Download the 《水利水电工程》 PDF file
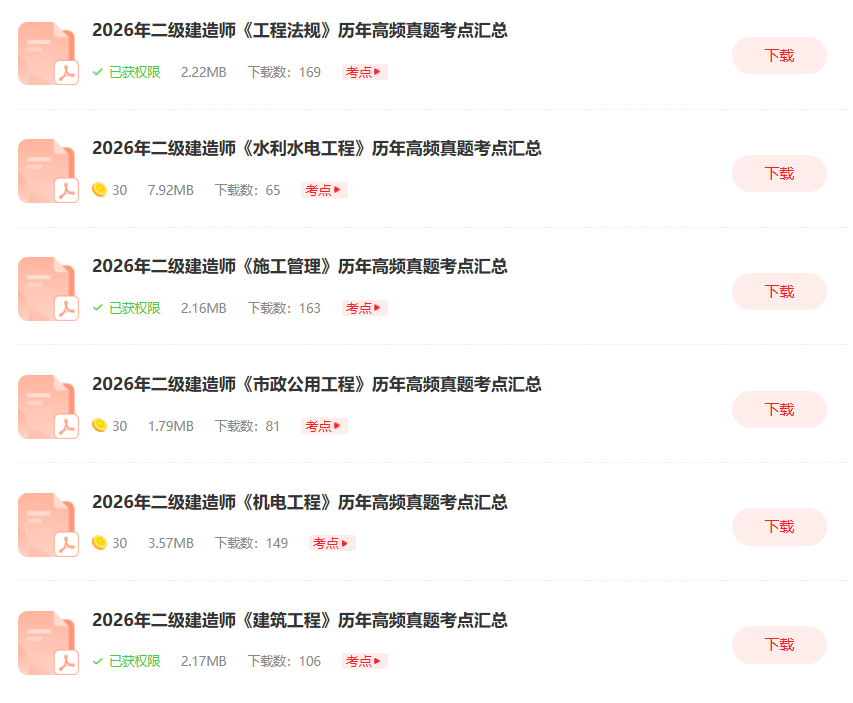The width and height of the screenshot is (853, 703). coord(779,174)
